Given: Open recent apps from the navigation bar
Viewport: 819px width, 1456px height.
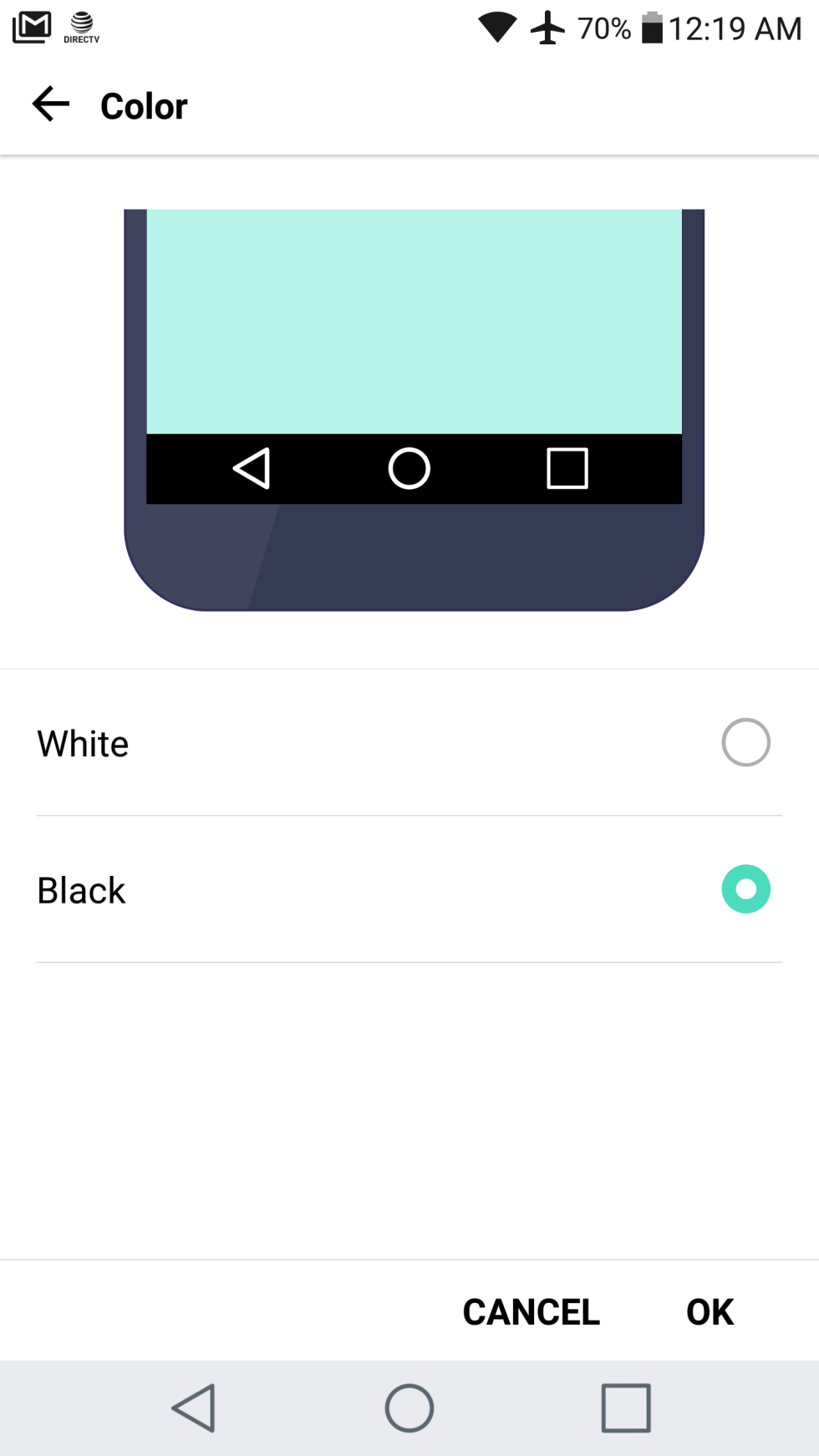Looking at the screenshot, I should (626, 1408).
